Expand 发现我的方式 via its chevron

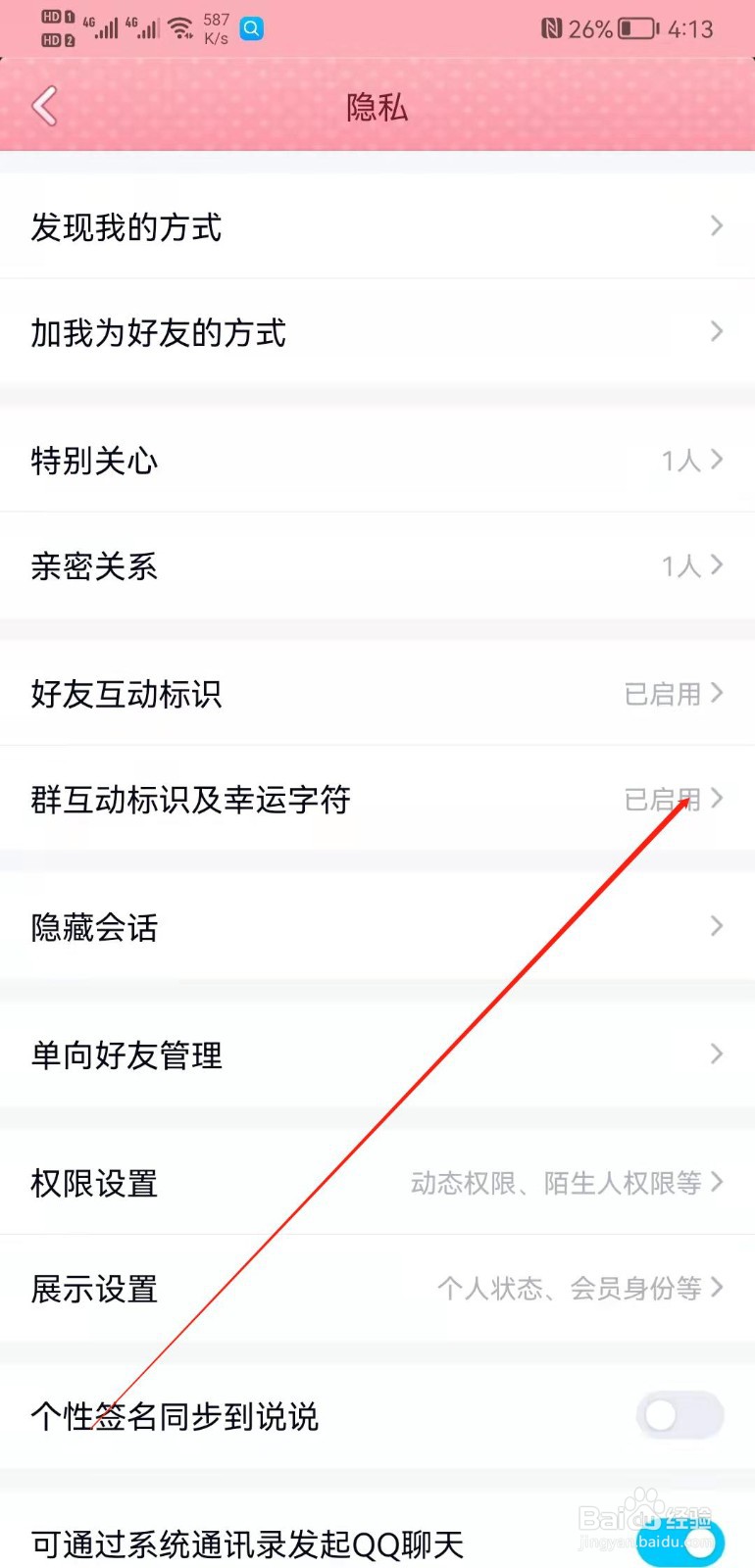point(717,226)
